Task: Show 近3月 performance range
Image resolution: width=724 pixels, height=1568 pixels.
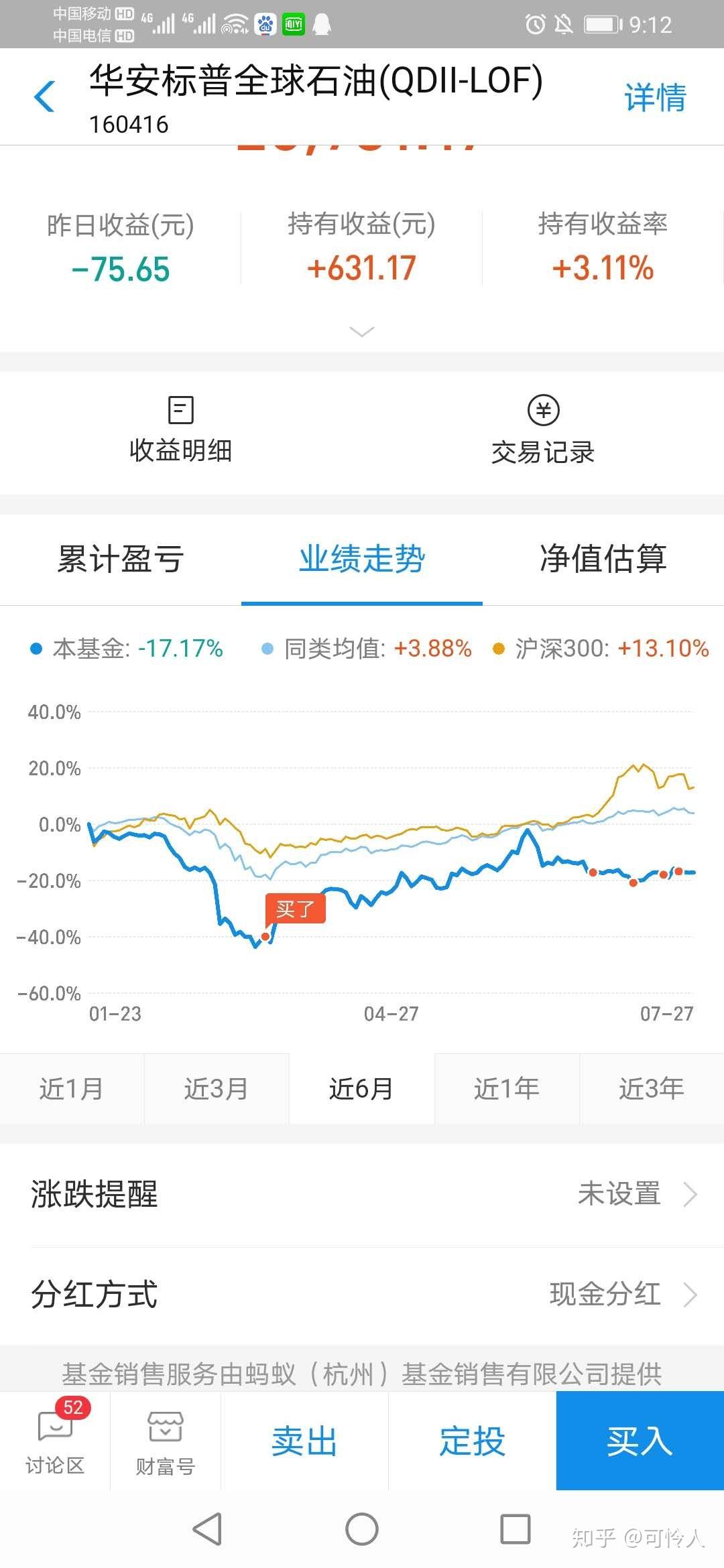Action: point(217,1088)
